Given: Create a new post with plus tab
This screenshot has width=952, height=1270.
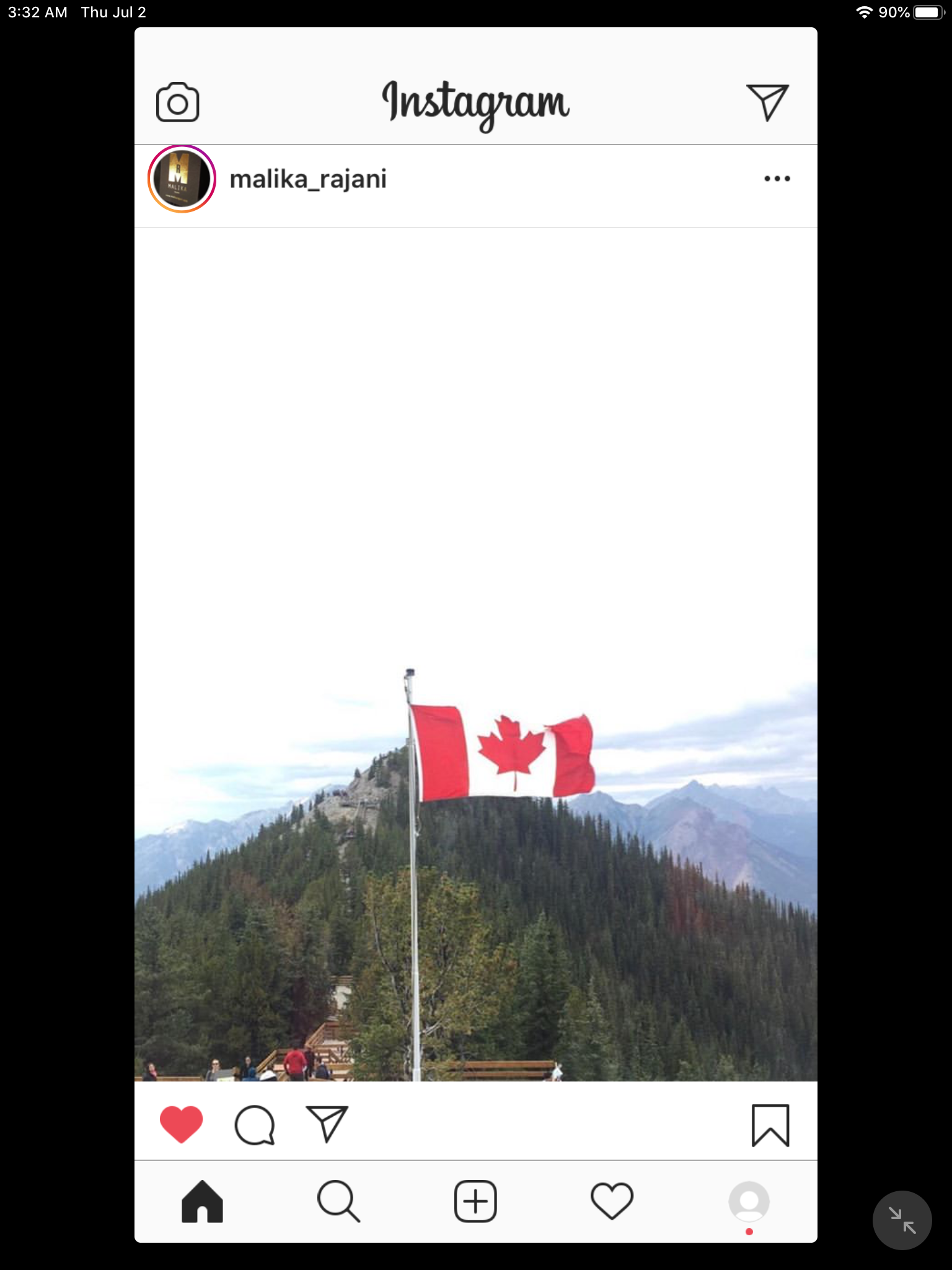Looking at the screenshot, I should 475,1201.
